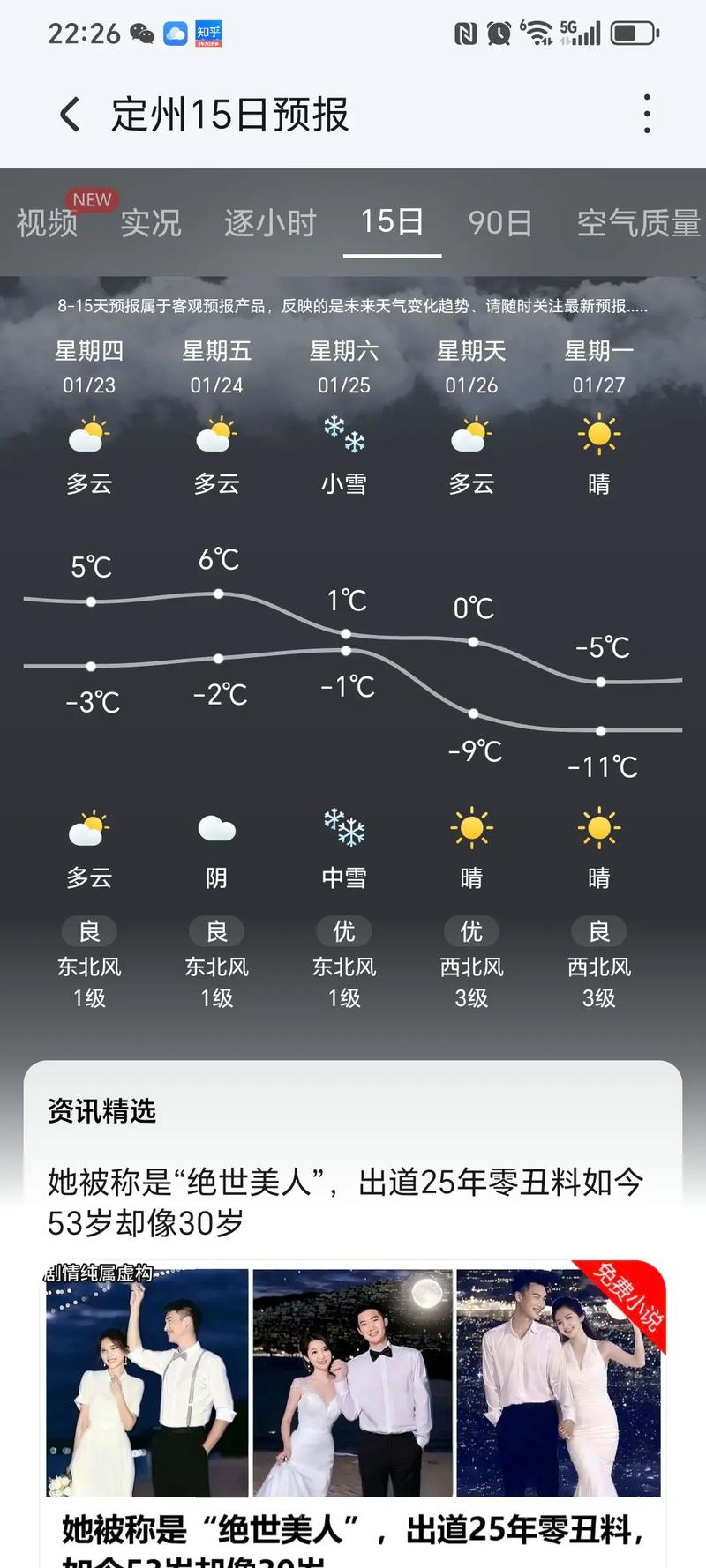This screenshot has height=1568, width=706.
Task: Tap the back arrow to leave the forecast
Action: tap(69, 115)
